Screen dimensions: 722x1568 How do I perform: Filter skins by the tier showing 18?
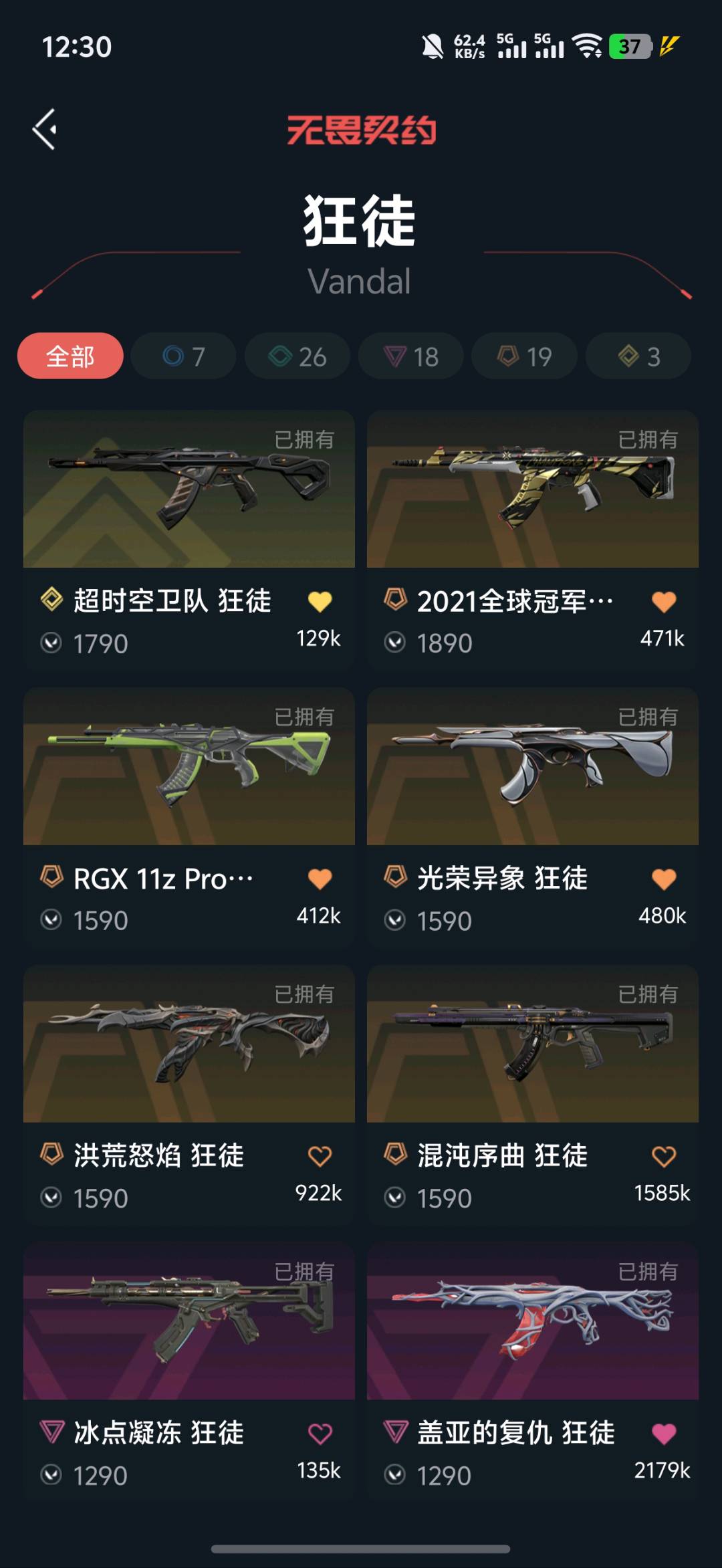[411, 356]
